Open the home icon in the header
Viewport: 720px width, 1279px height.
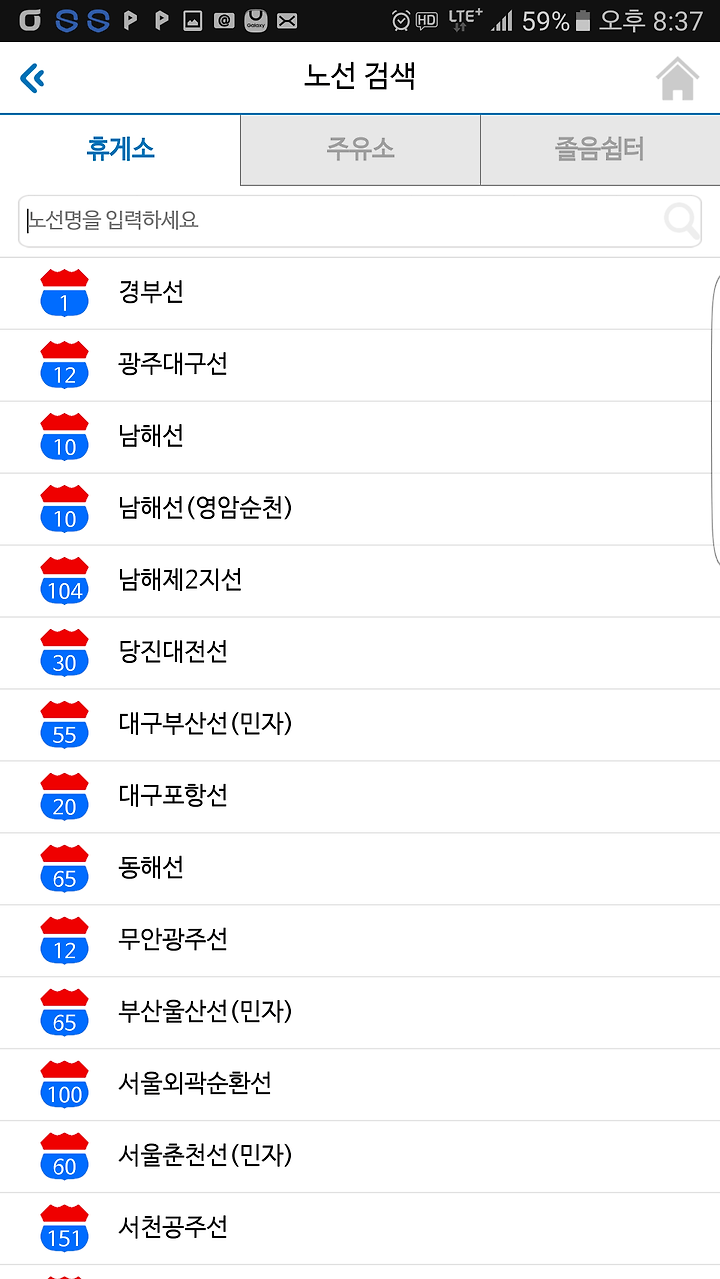point(677,79)
